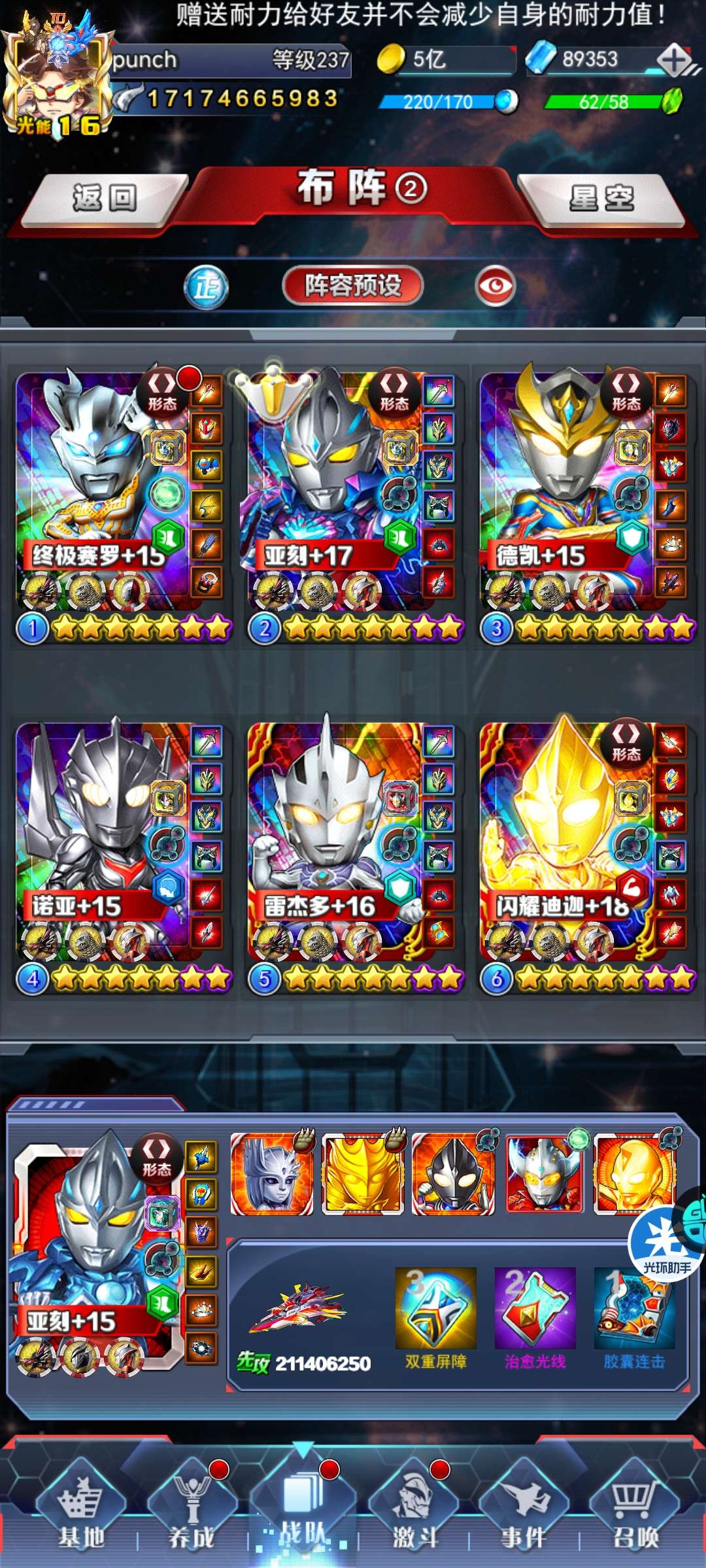The image size is (706, 1568).
Task: Select the 诺亚+15 hero card
Action: pyautogui.click(x=123, y=857)
